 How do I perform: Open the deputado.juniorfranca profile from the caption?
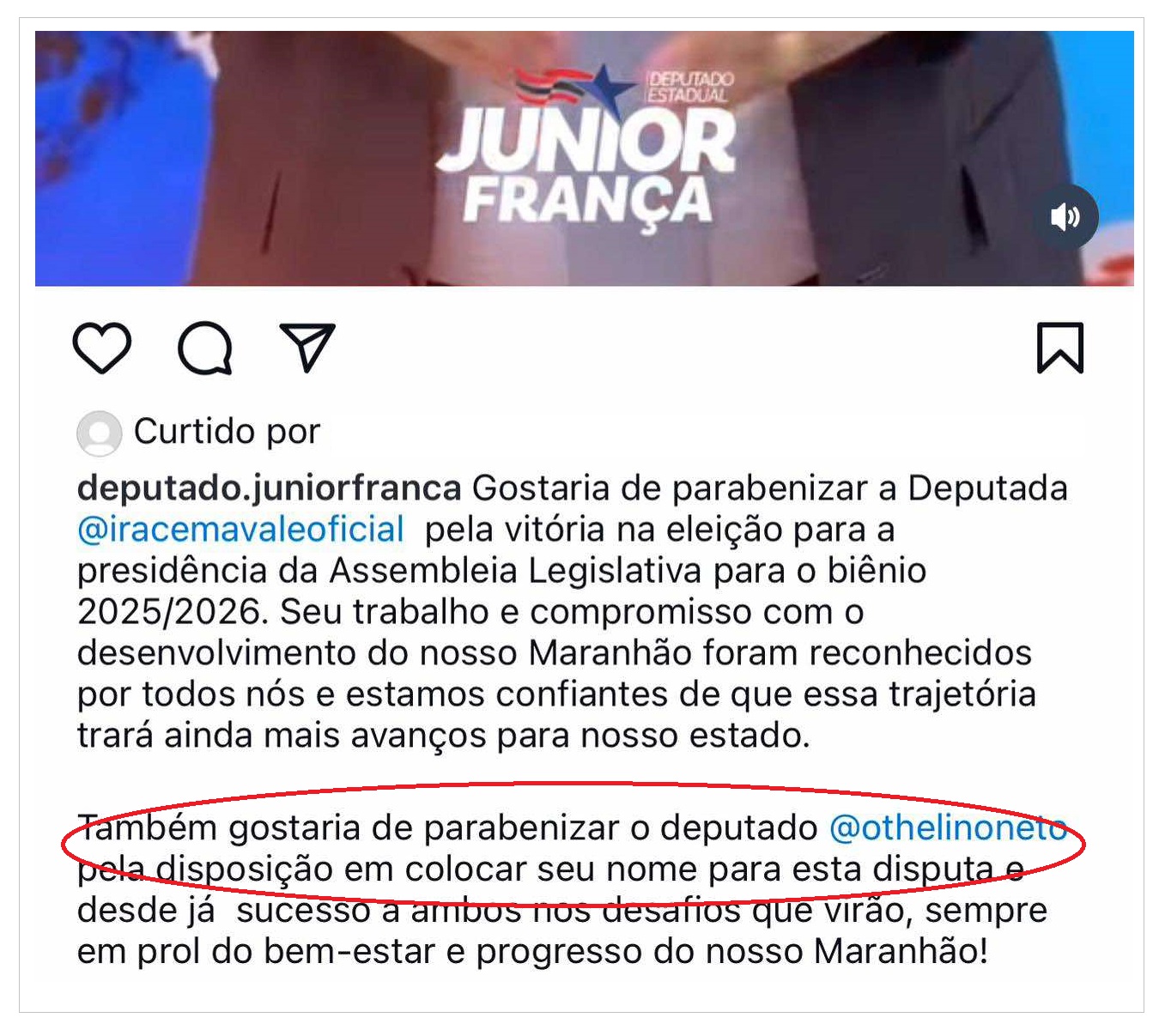[x=269, y=488]
